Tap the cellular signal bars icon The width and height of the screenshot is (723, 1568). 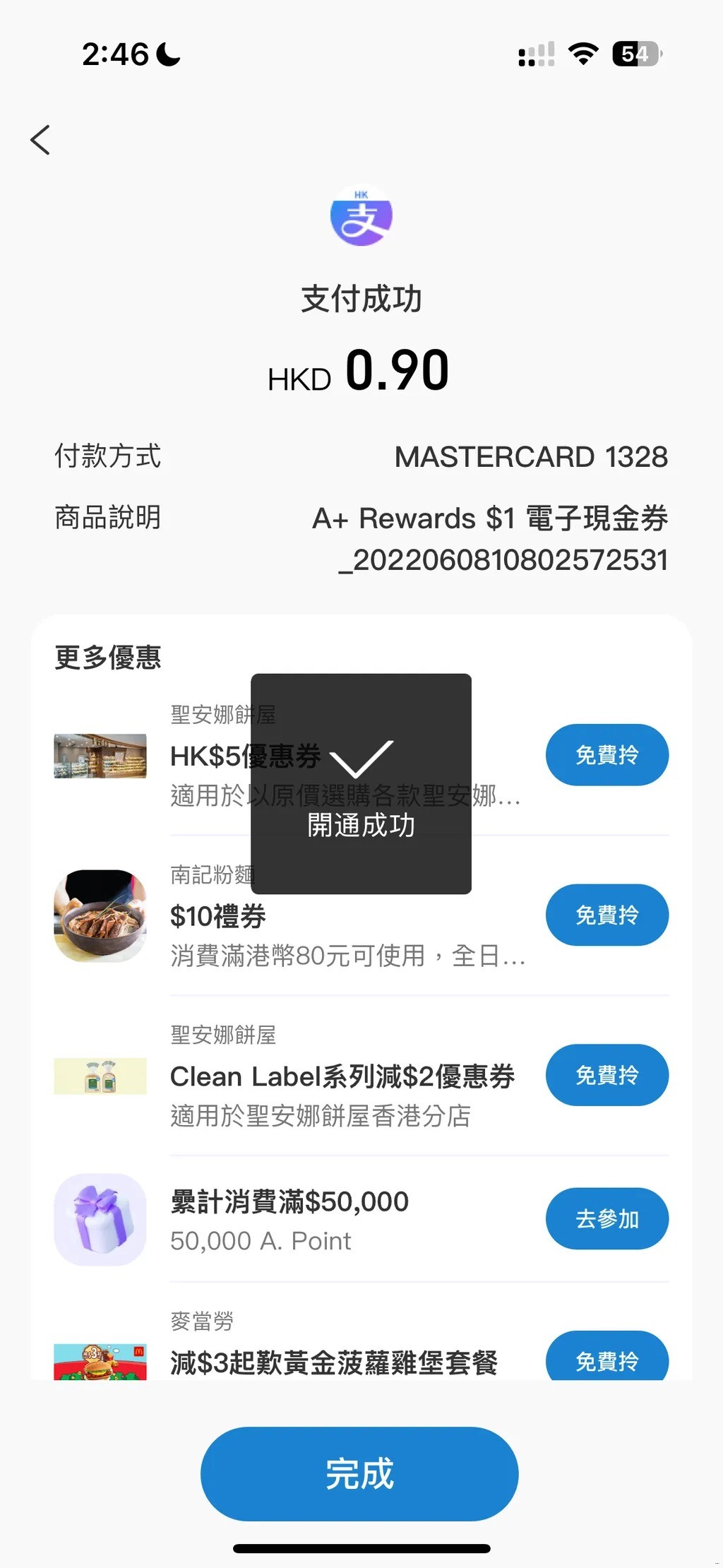coord(533,52)
